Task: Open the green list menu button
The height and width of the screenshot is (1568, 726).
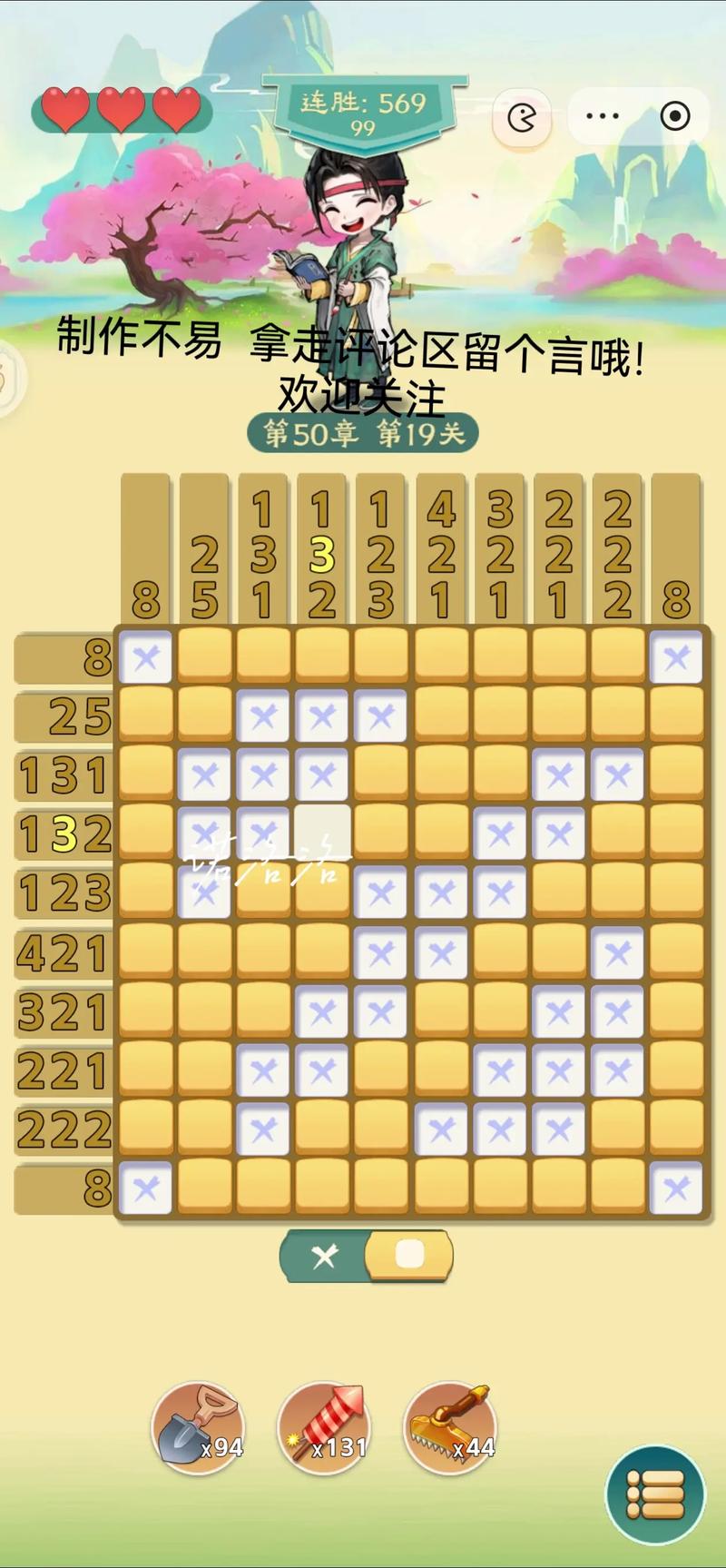Action: tap(655, 1494)
